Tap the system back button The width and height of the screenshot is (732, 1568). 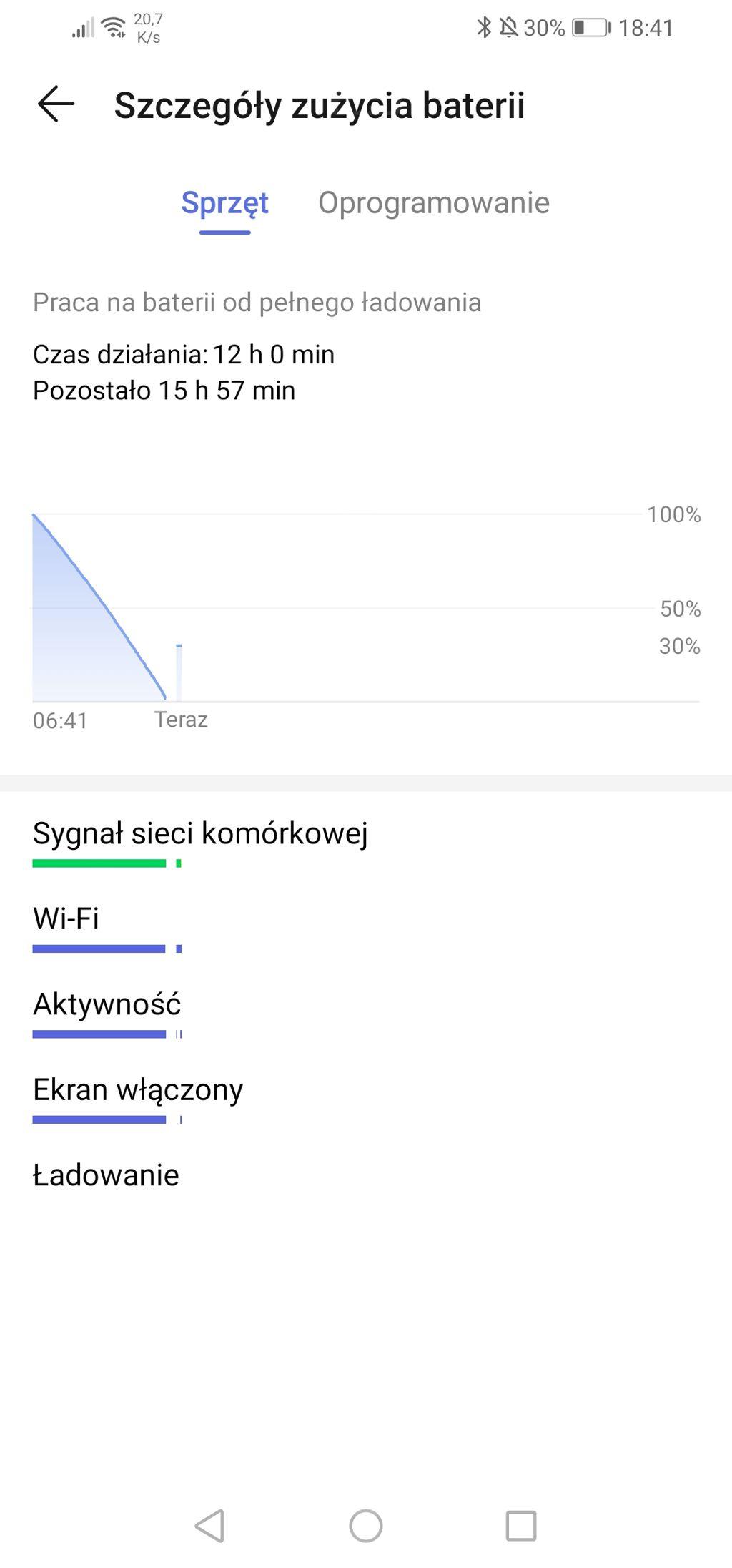[210, 1525]
